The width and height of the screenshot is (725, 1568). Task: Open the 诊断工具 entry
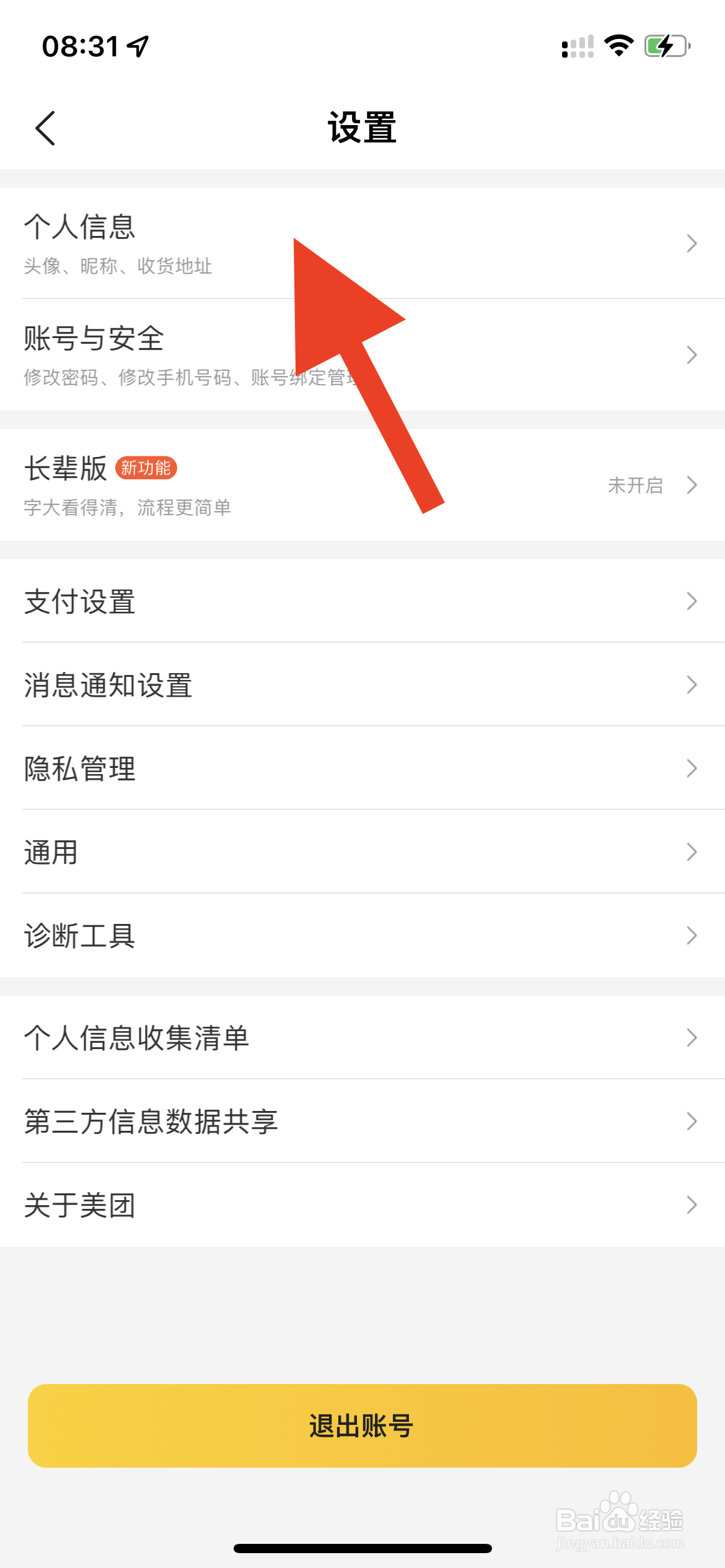(x=362, y=936)
